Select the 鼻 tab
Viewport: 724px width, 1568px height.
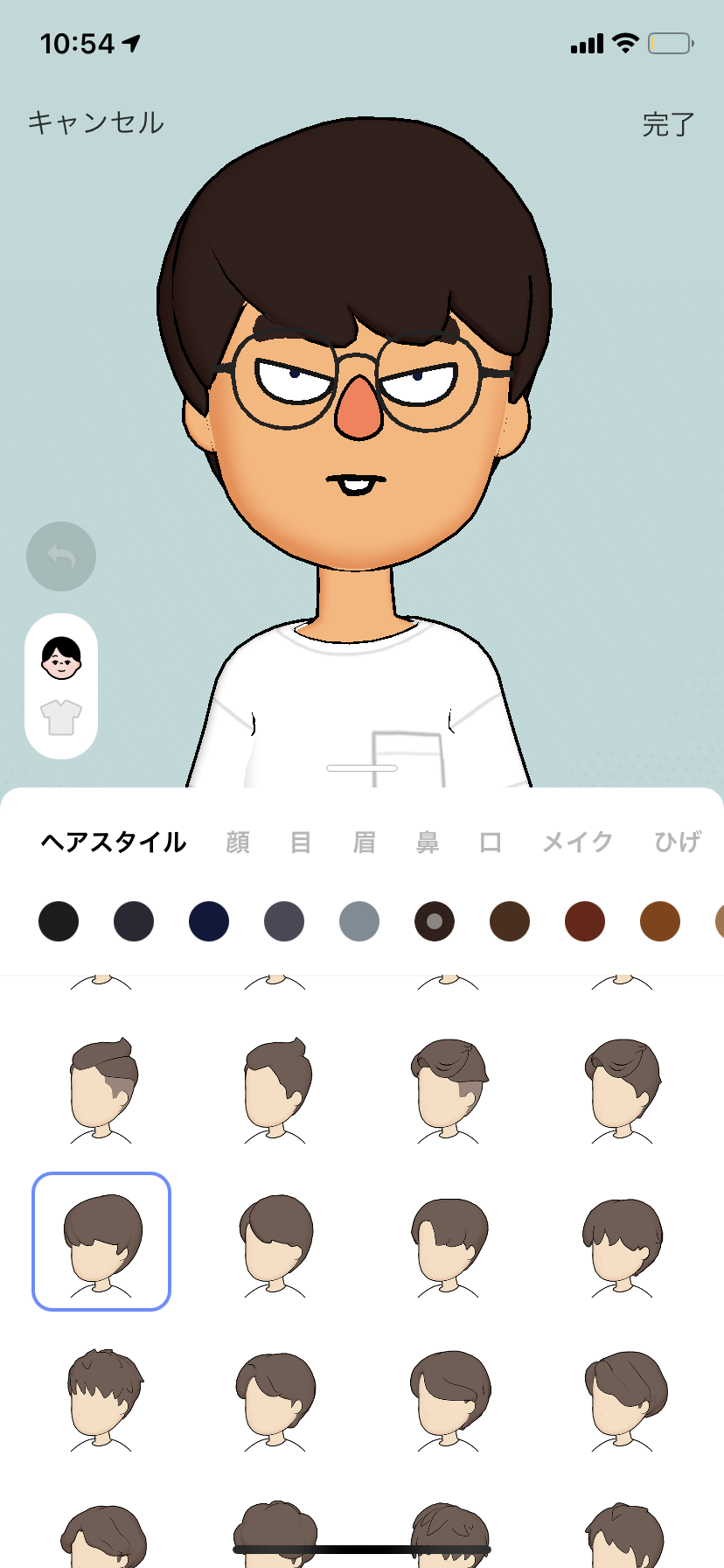click(428, 842)
